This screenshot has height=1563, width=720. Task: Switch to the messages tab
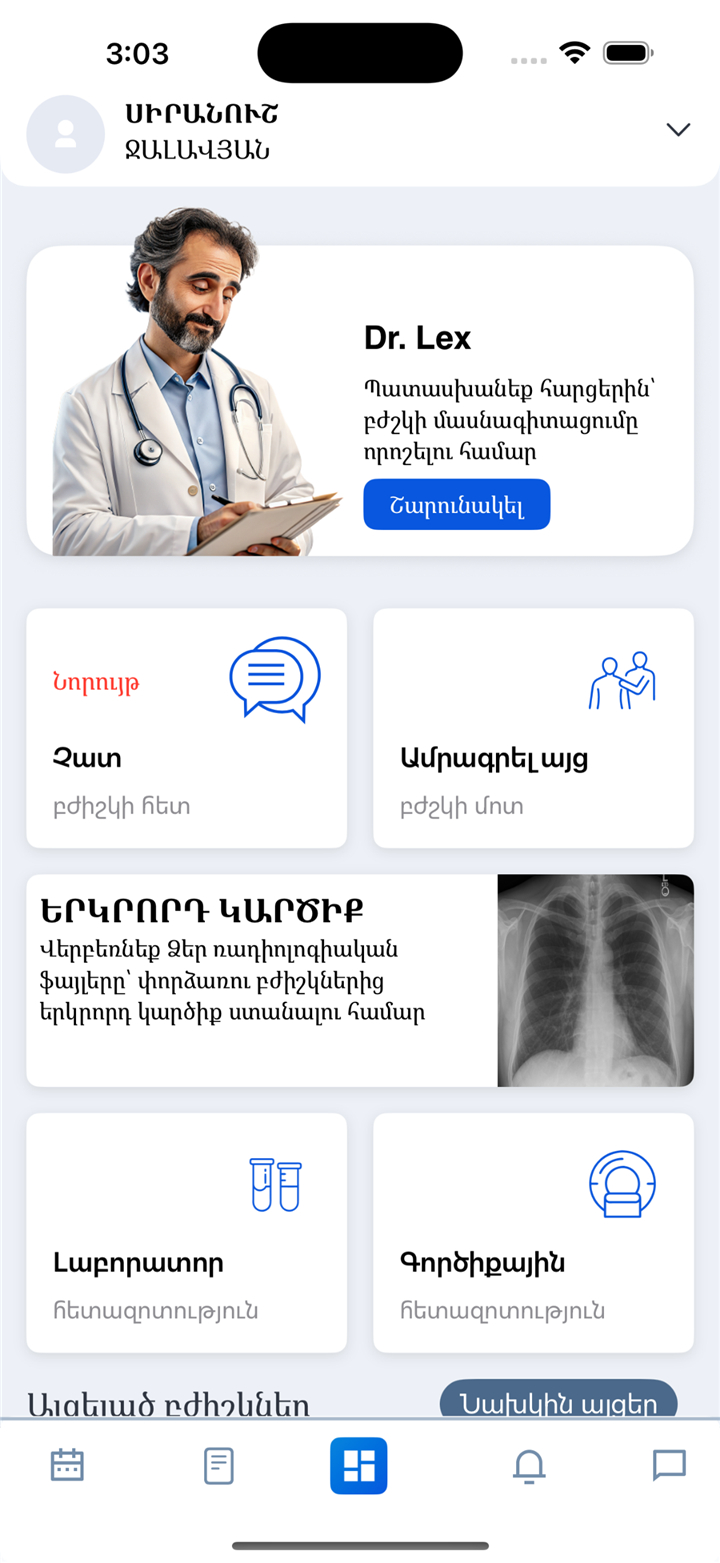click(x=669, y=1466)
